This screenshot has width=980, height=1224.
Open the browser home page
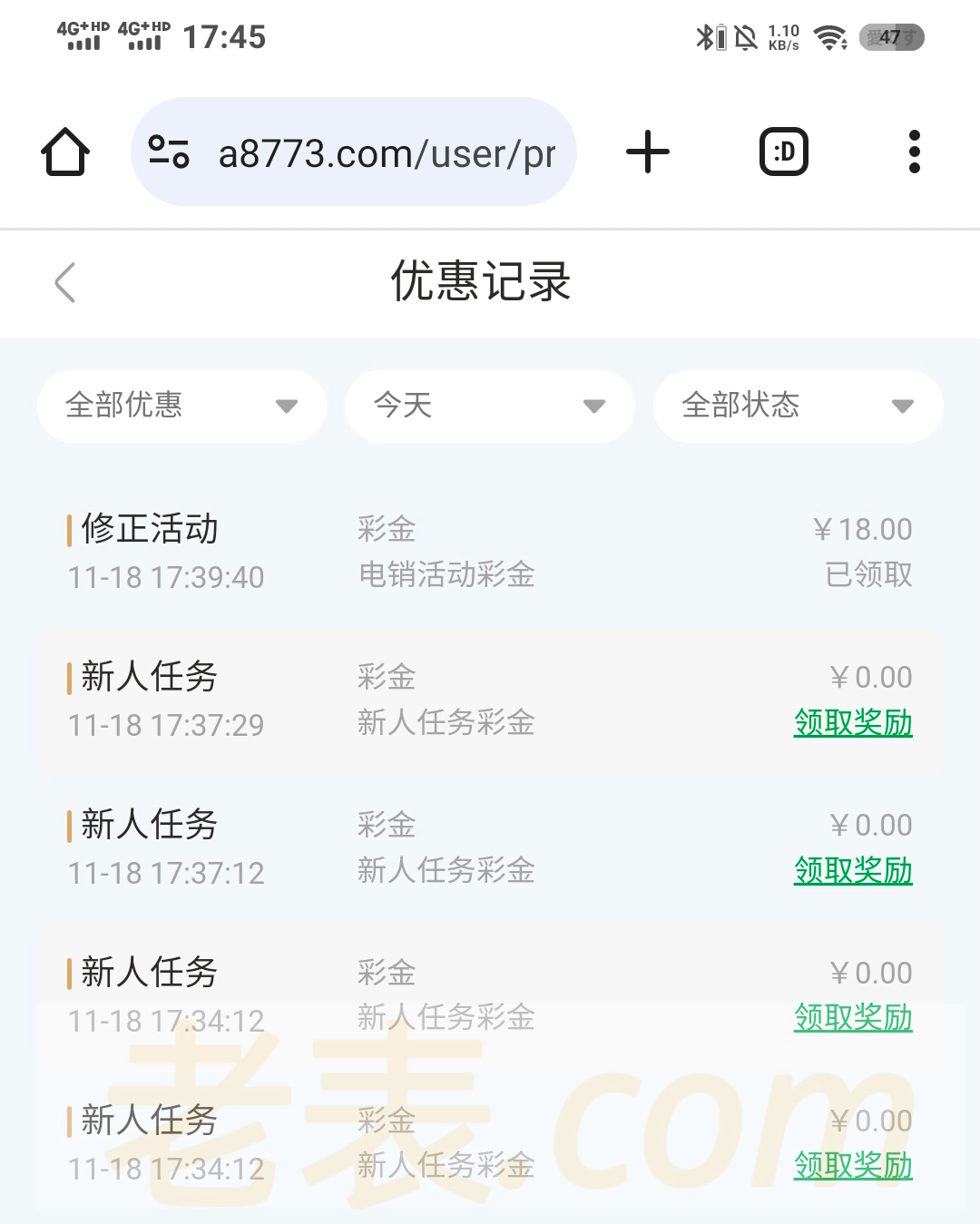65,152
